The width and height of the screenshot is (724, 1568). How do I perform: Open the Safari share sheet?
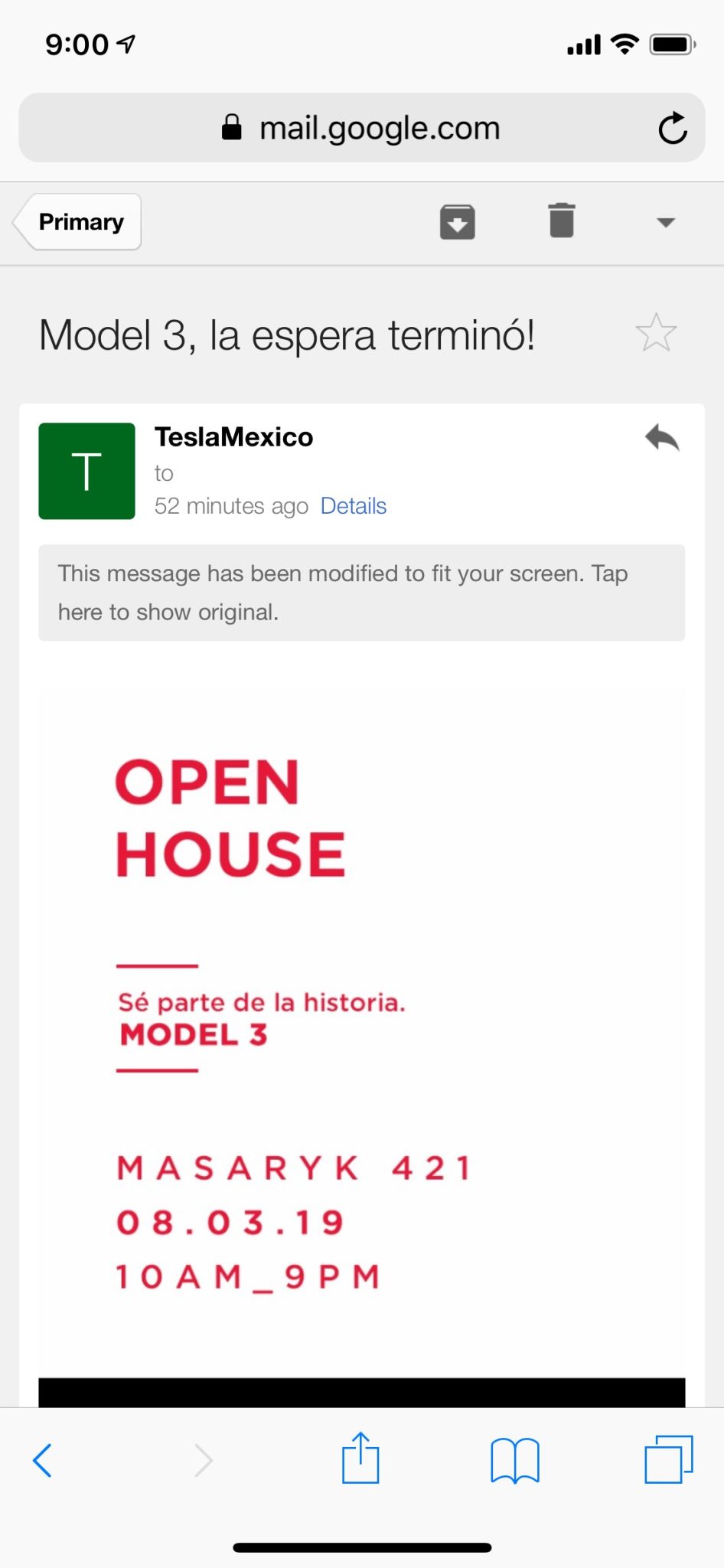(x=360, y=1459)
